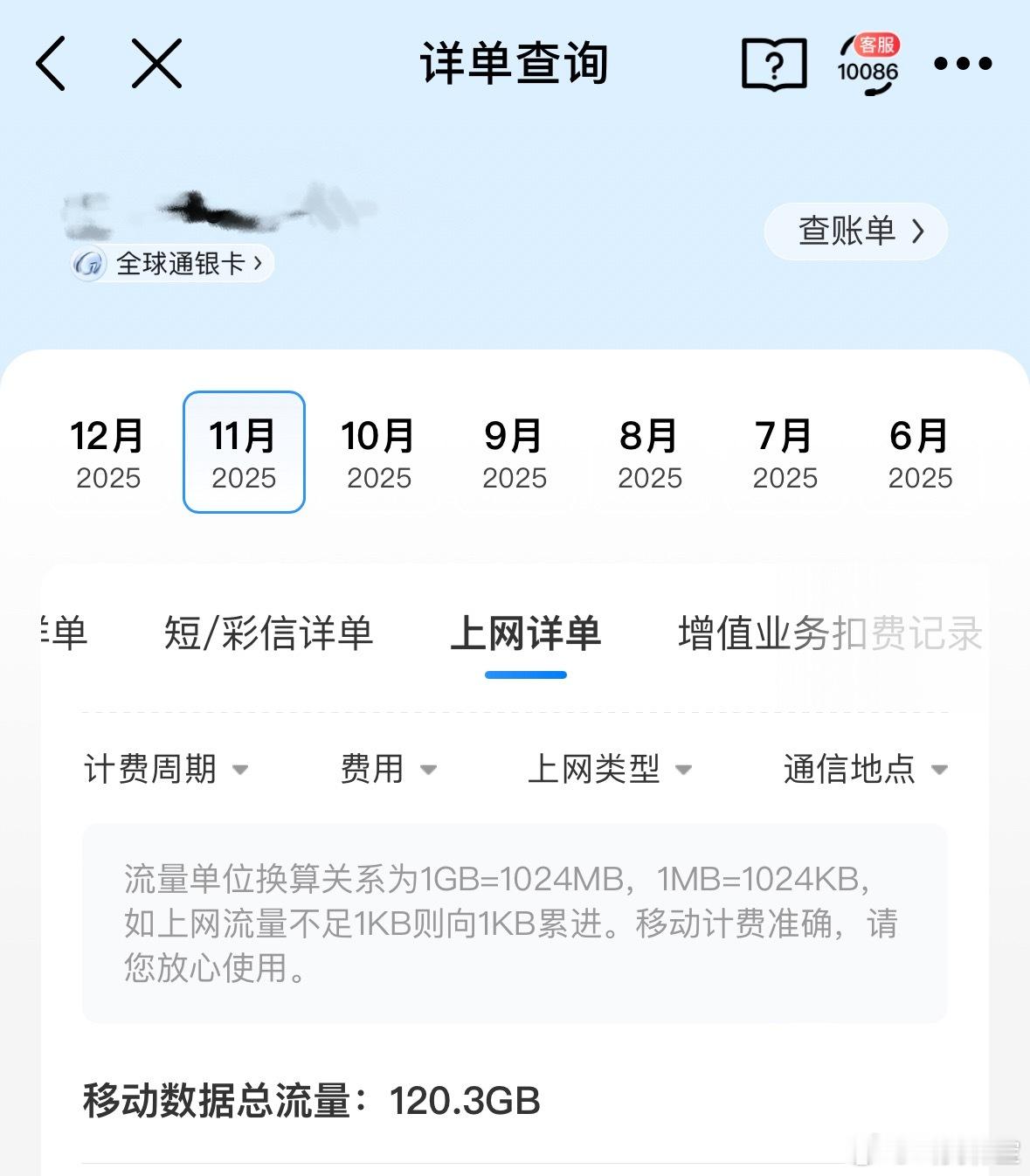Open the 全球通银卡 membership badge
The height and width of the screenshot is (1176, 1030).
click(x=169, y=262)
